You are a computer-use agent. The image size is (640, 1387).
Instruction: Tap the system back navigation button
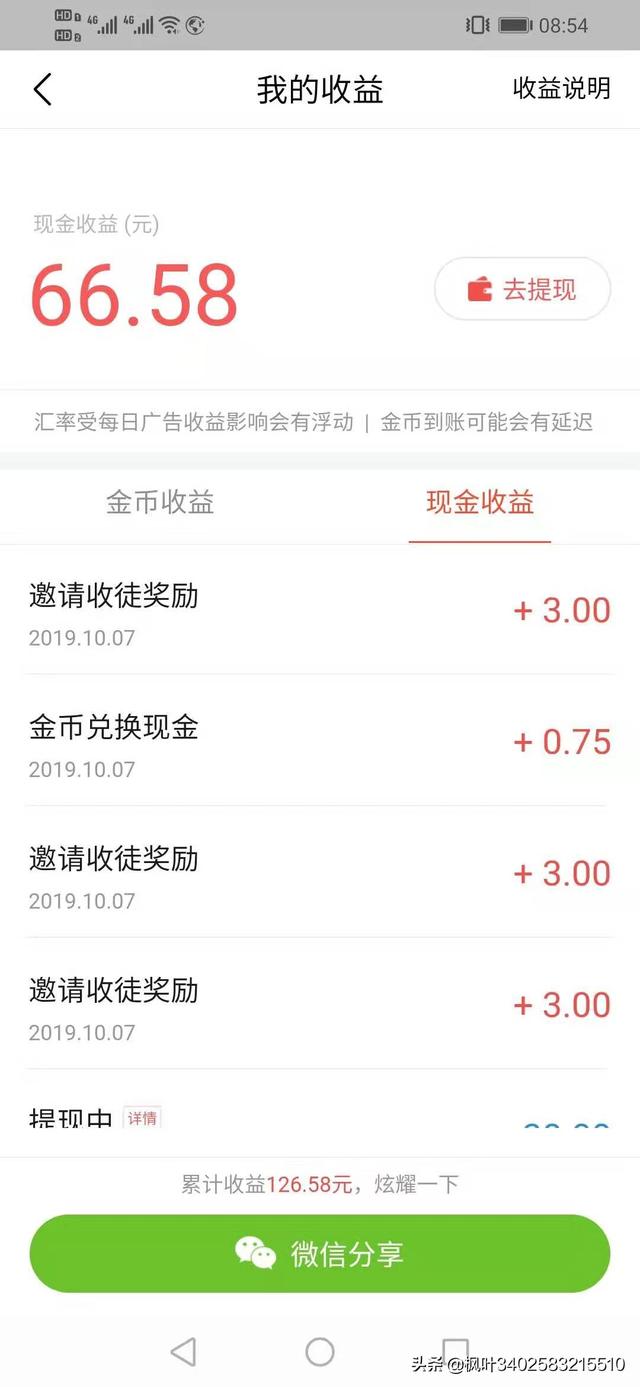click(x=183, y=1352)
